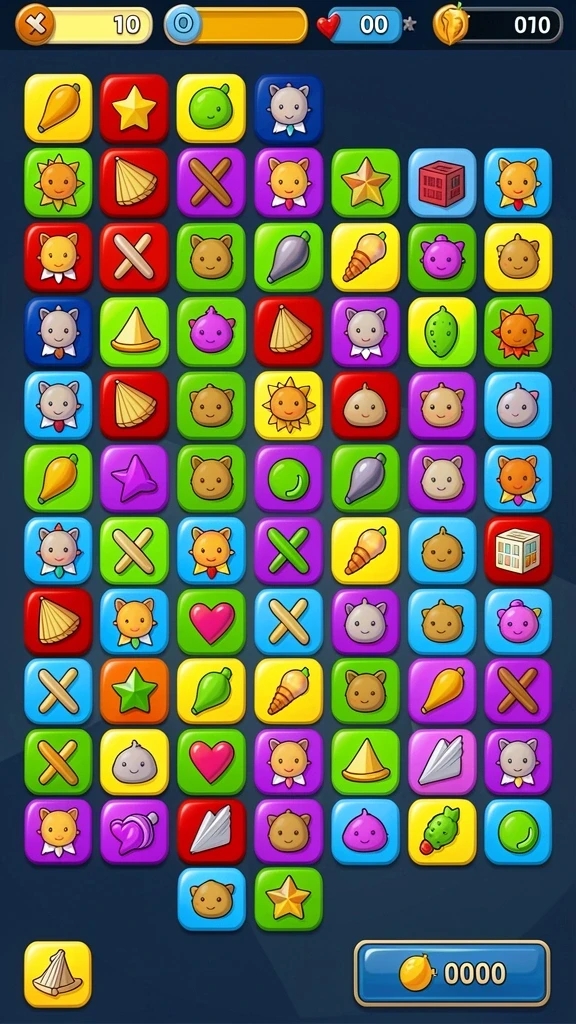Viewport: 576px width, 1024px height.
Task: Open the coin shop button showing 0000
Action: pyautogui.click(x=452, y=973)
